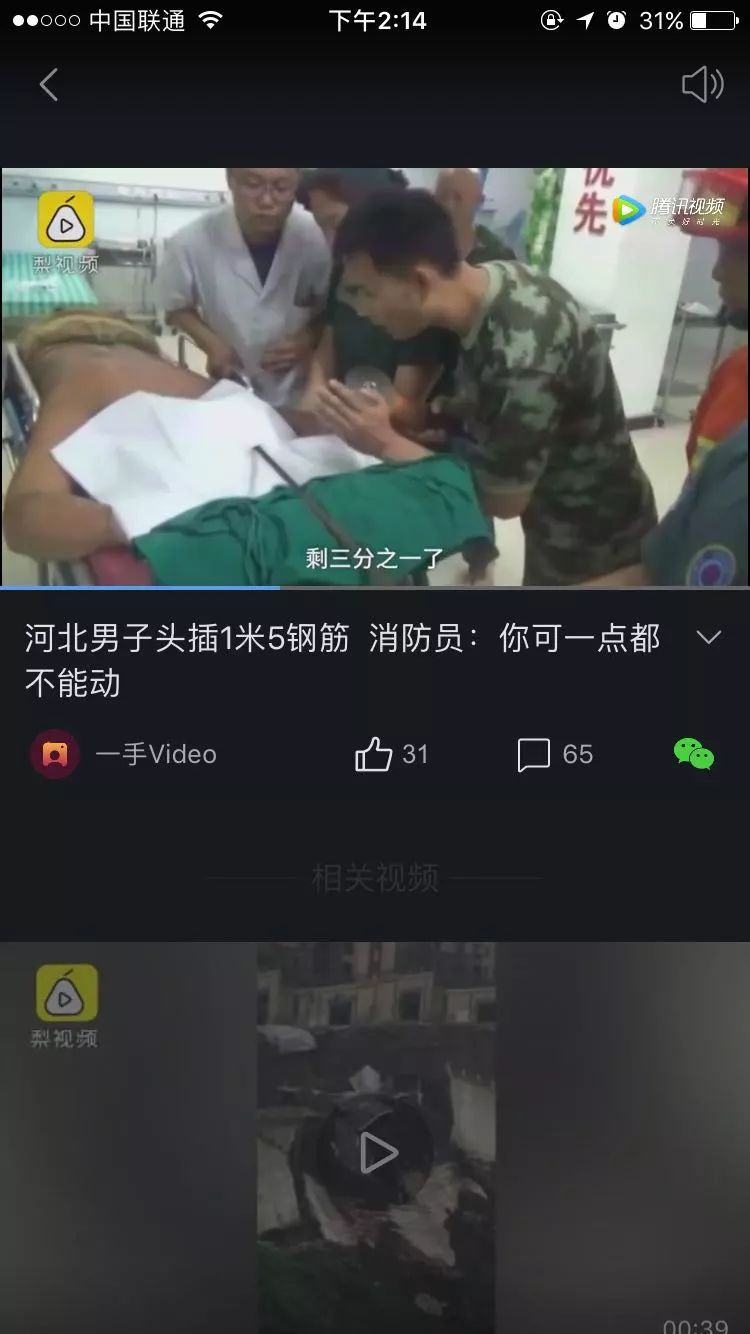Expand the video title description with the chevron

click(708, 636)
